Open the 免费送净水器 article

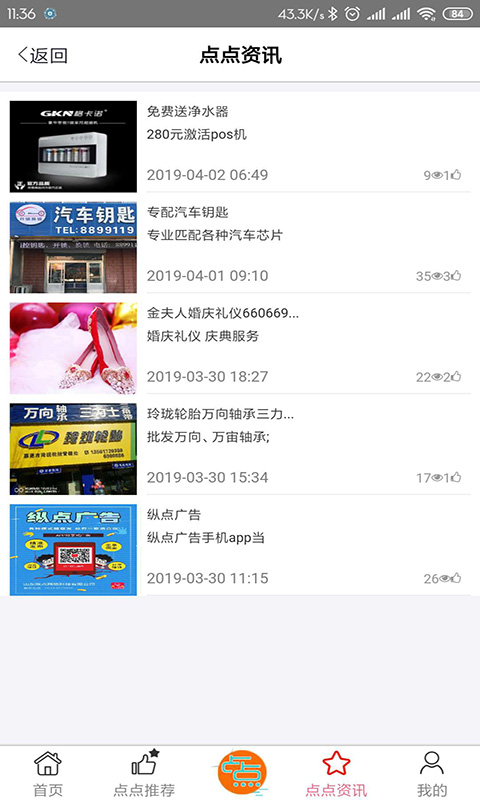coord(240,146)
